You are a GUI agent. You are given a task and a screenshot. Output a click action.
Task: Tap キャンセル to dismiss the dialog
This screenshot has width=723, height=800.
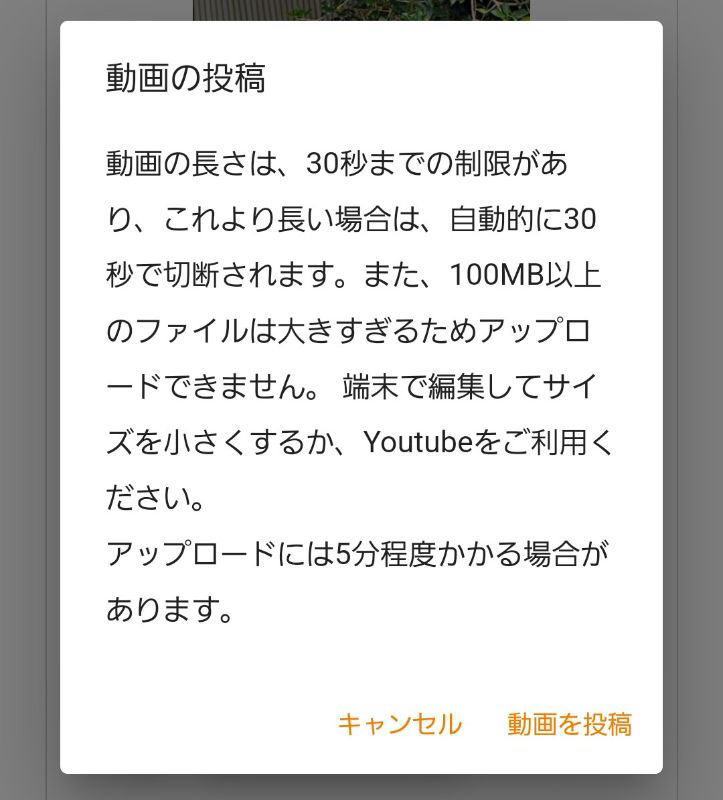click(399, 724)
